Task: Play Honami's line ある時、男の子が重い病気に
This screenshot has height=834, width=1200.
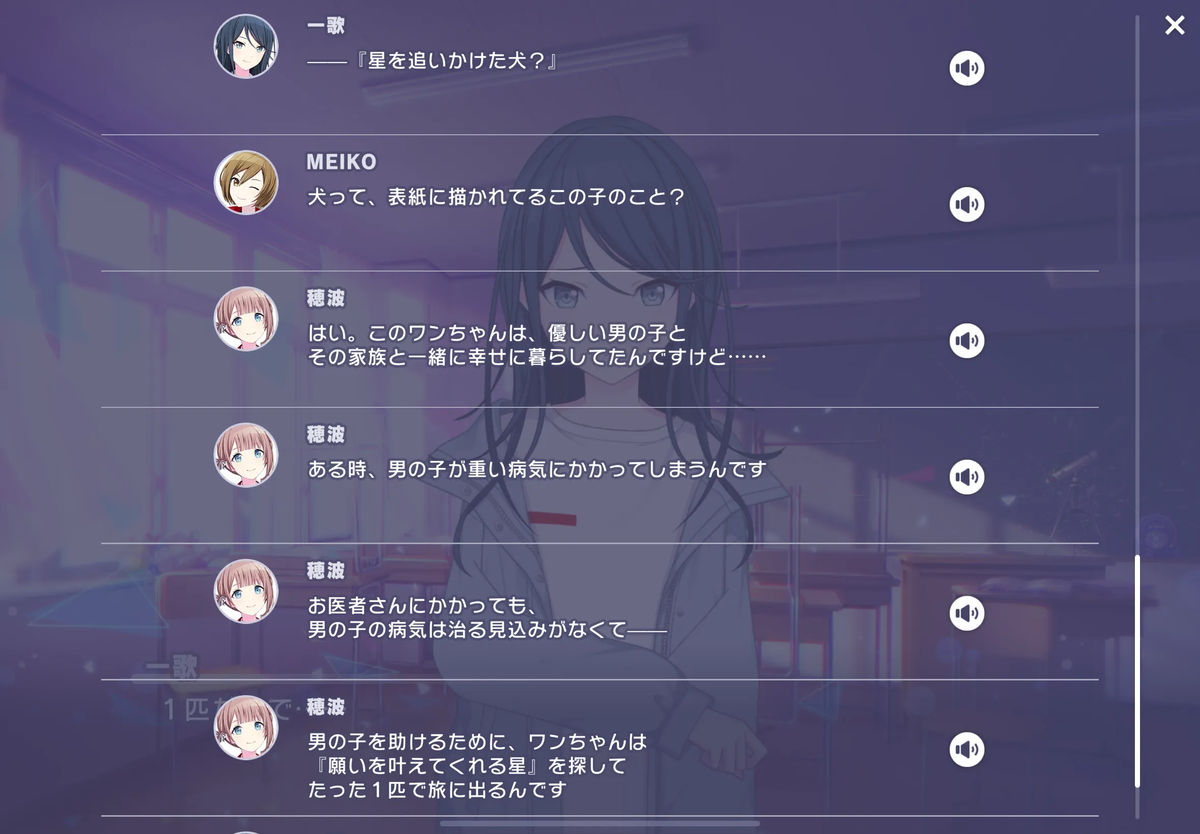Action: [966, 477]
